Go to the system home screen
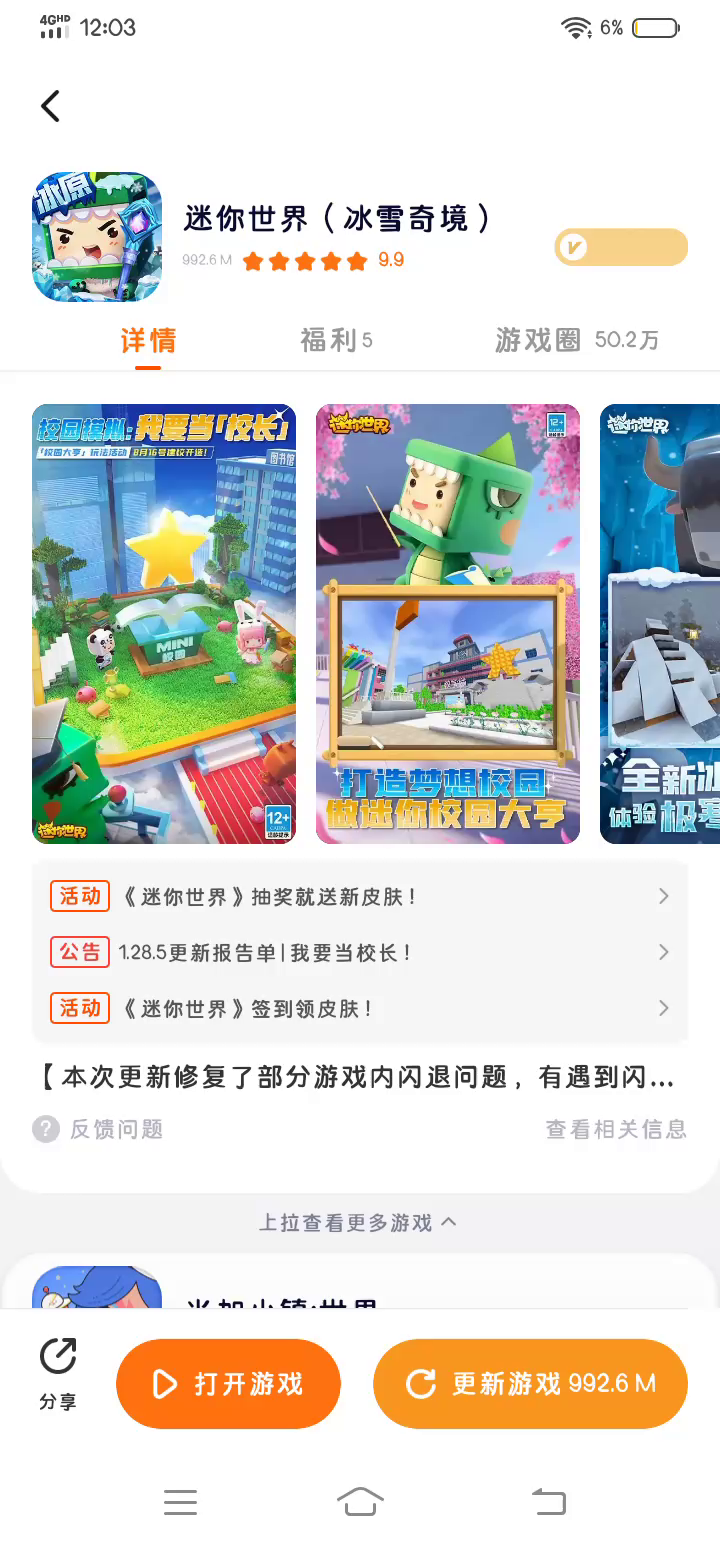This screenshot has height=1544, width=720. (x=360, y=1501)
